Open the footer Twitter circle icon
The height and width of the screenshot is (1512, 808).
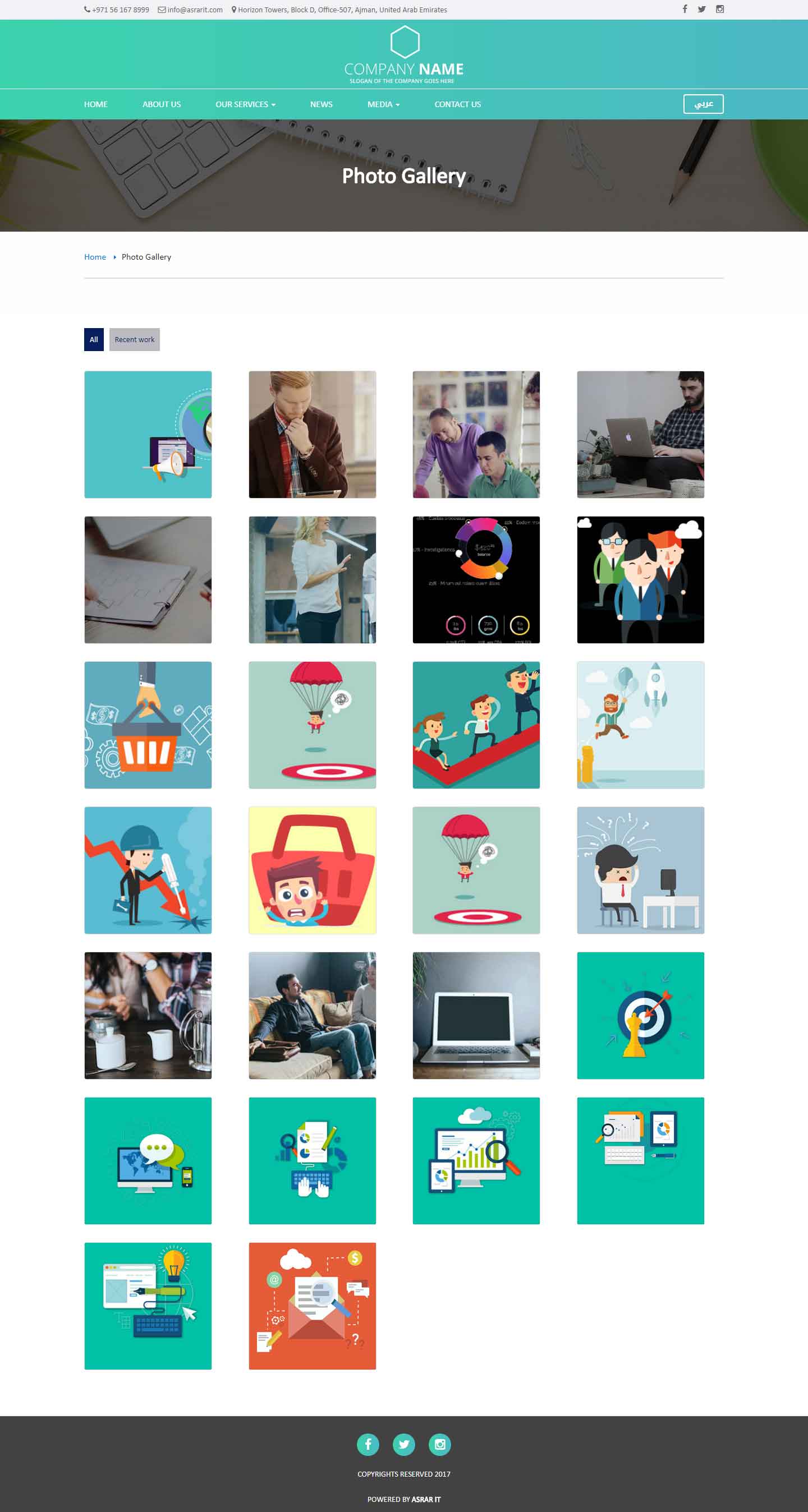(404, 1444)
